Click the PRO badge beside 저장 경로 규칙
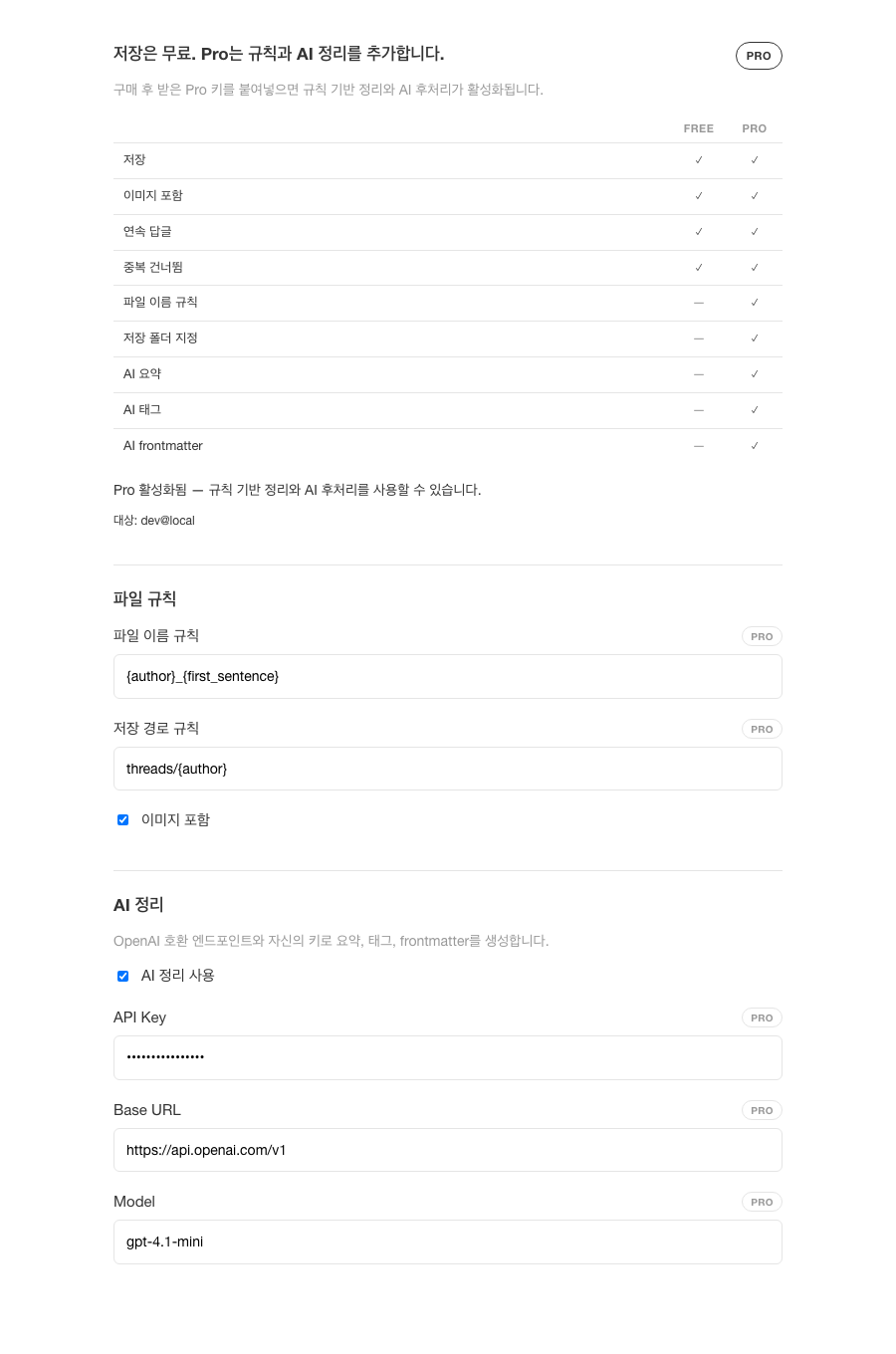Viewport: 896px width, 1354px height. 762,729
